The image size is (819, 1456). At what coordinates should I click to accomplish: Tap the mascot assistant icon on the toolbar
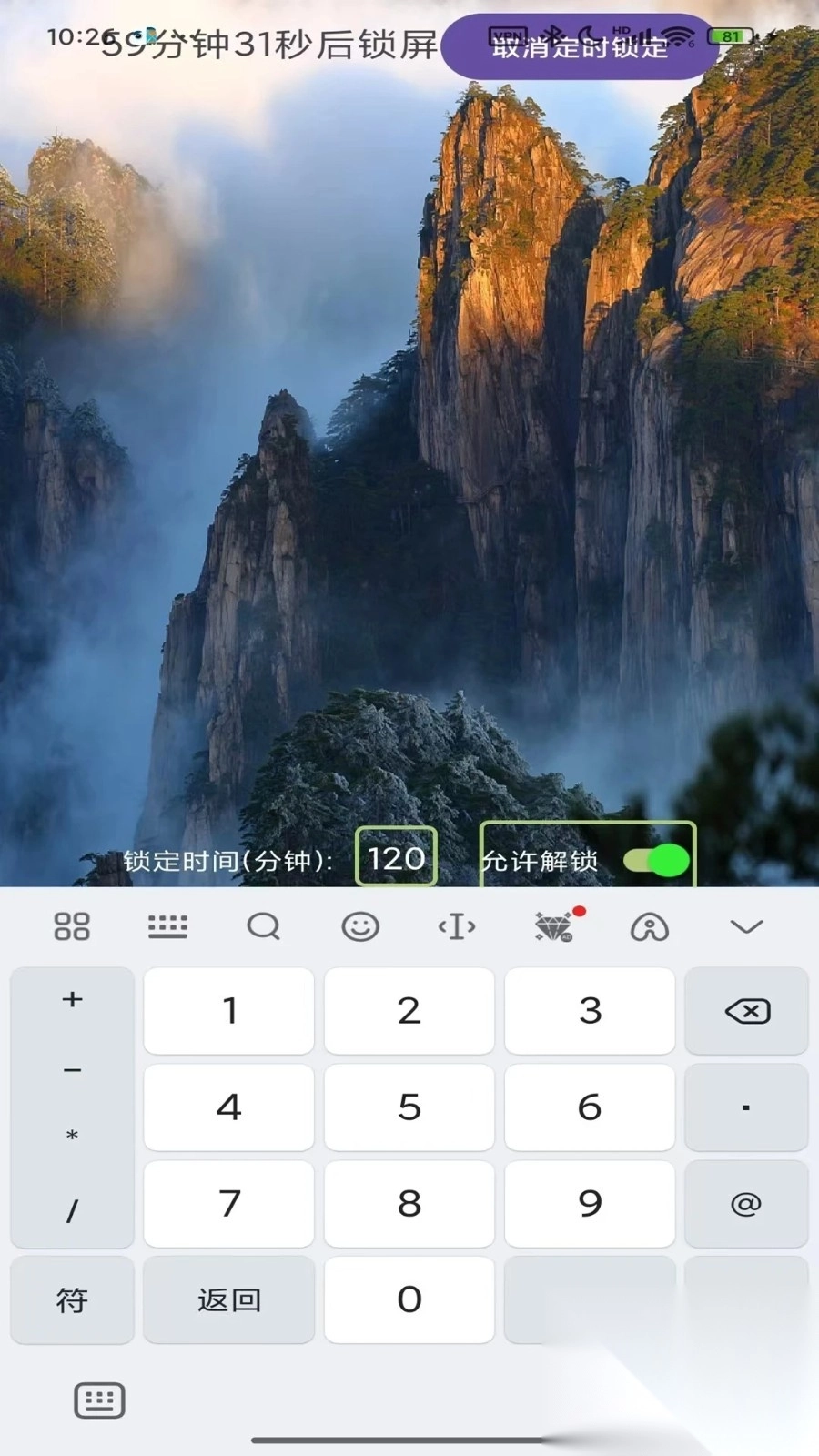(650, 926)
